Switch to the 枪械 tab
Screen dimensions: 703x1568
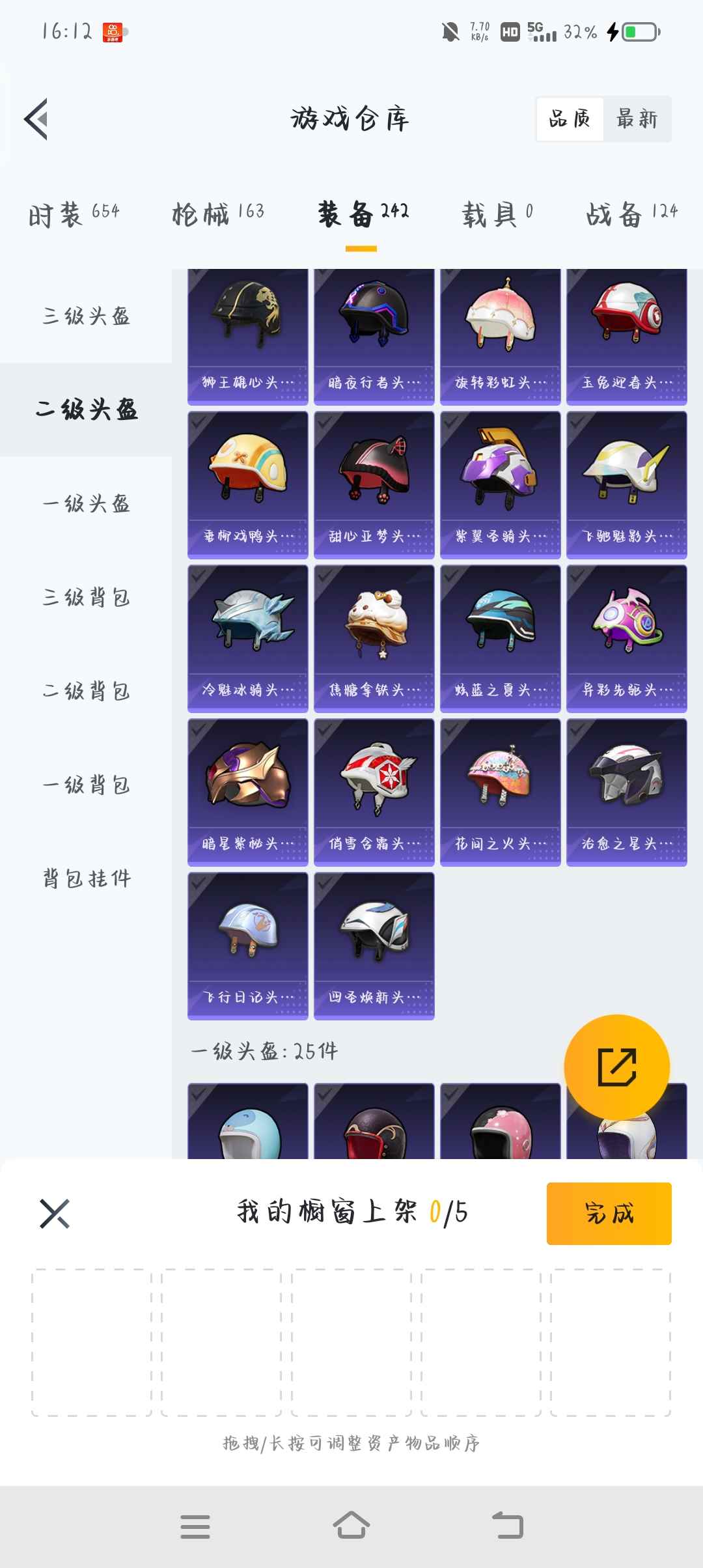point(218,213)
